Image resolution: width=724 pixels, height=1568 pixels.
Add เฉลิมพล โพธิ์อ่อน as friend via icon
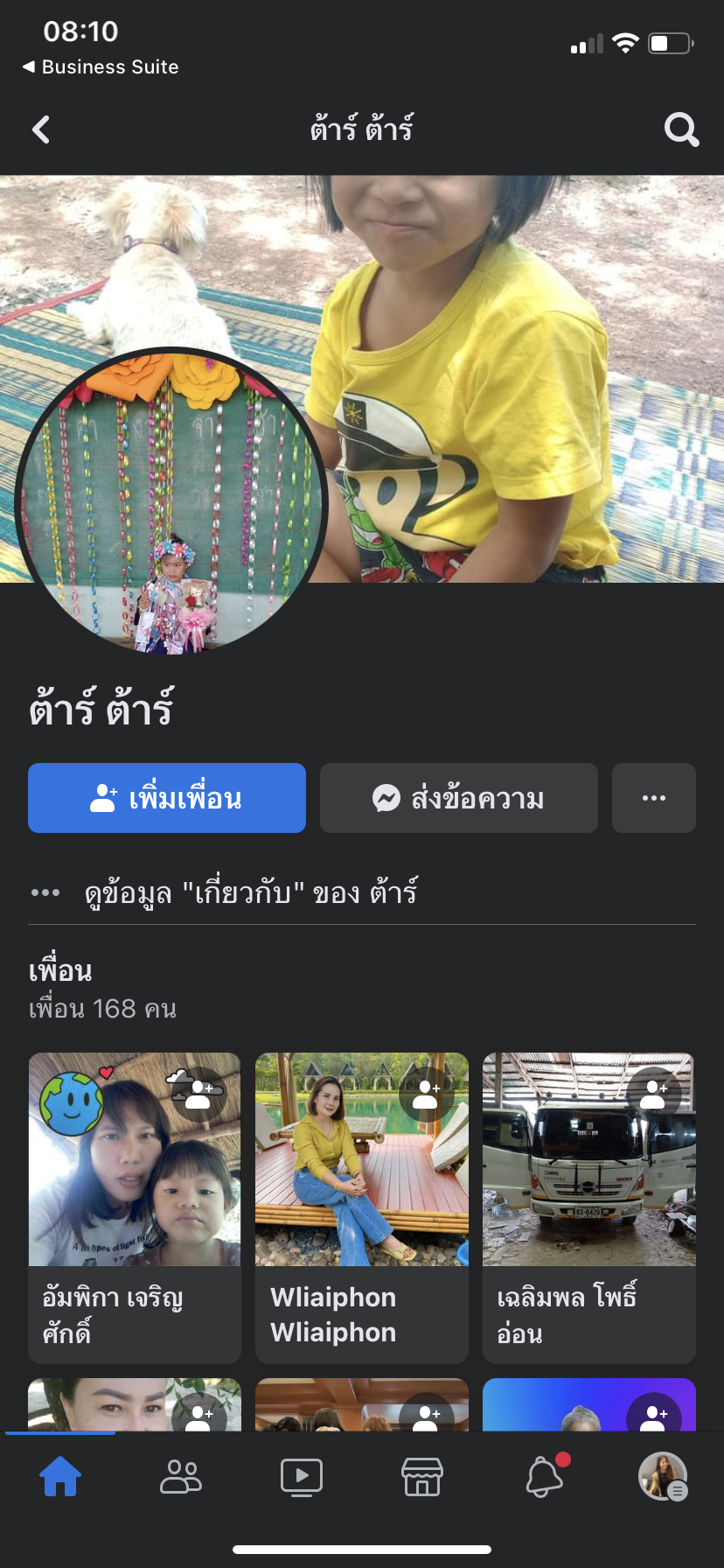point(653,1094)
